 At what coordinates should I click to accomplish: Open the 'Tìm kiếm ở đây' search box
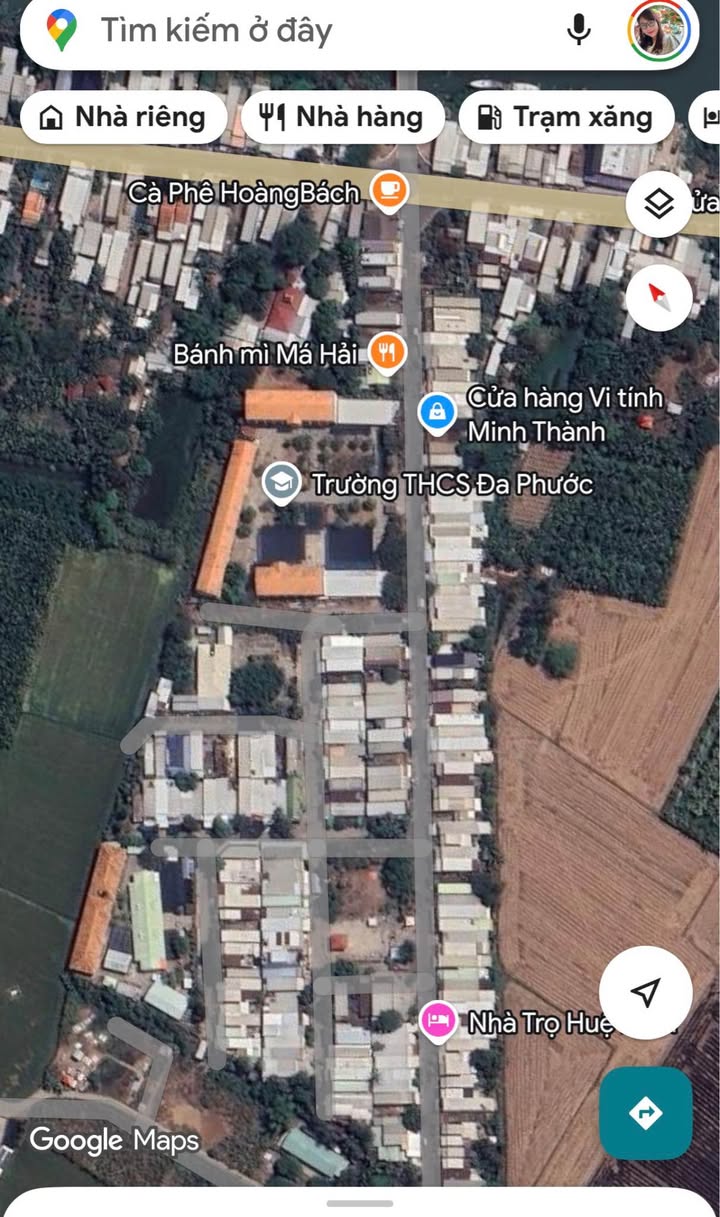coord(300,30)
